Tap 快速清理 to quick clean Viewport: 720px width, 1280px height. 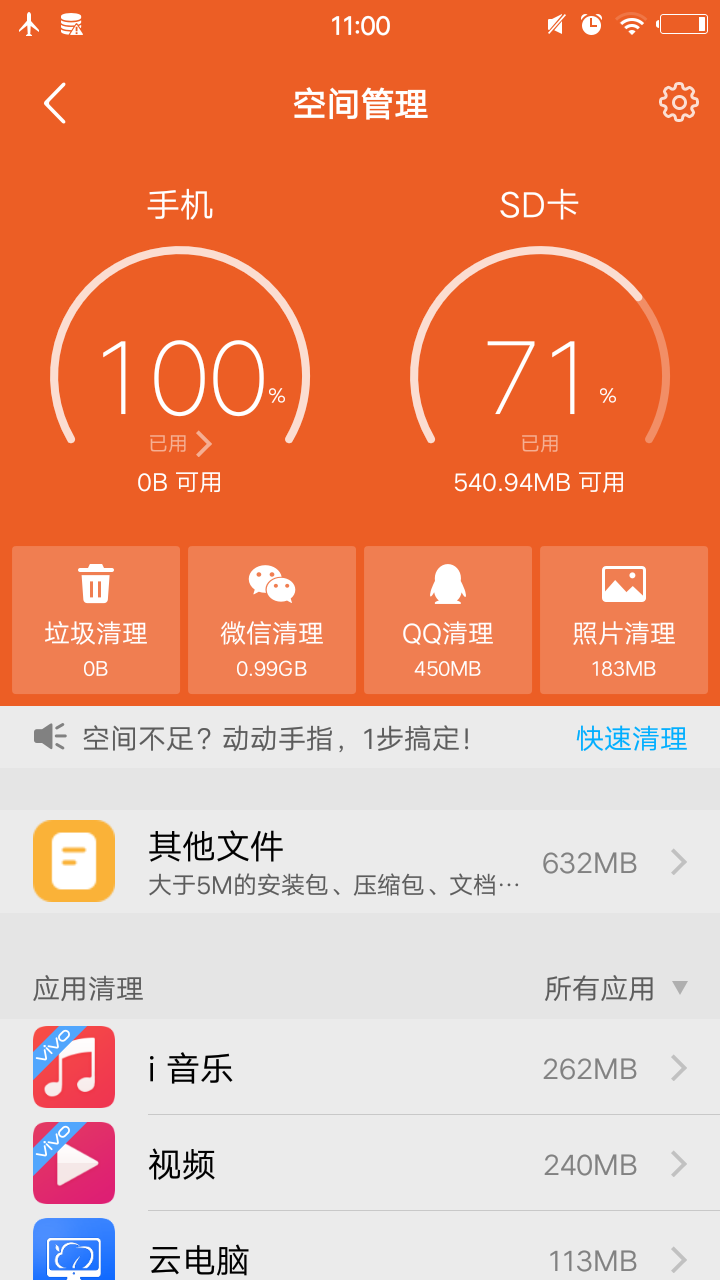coord(632,737)
